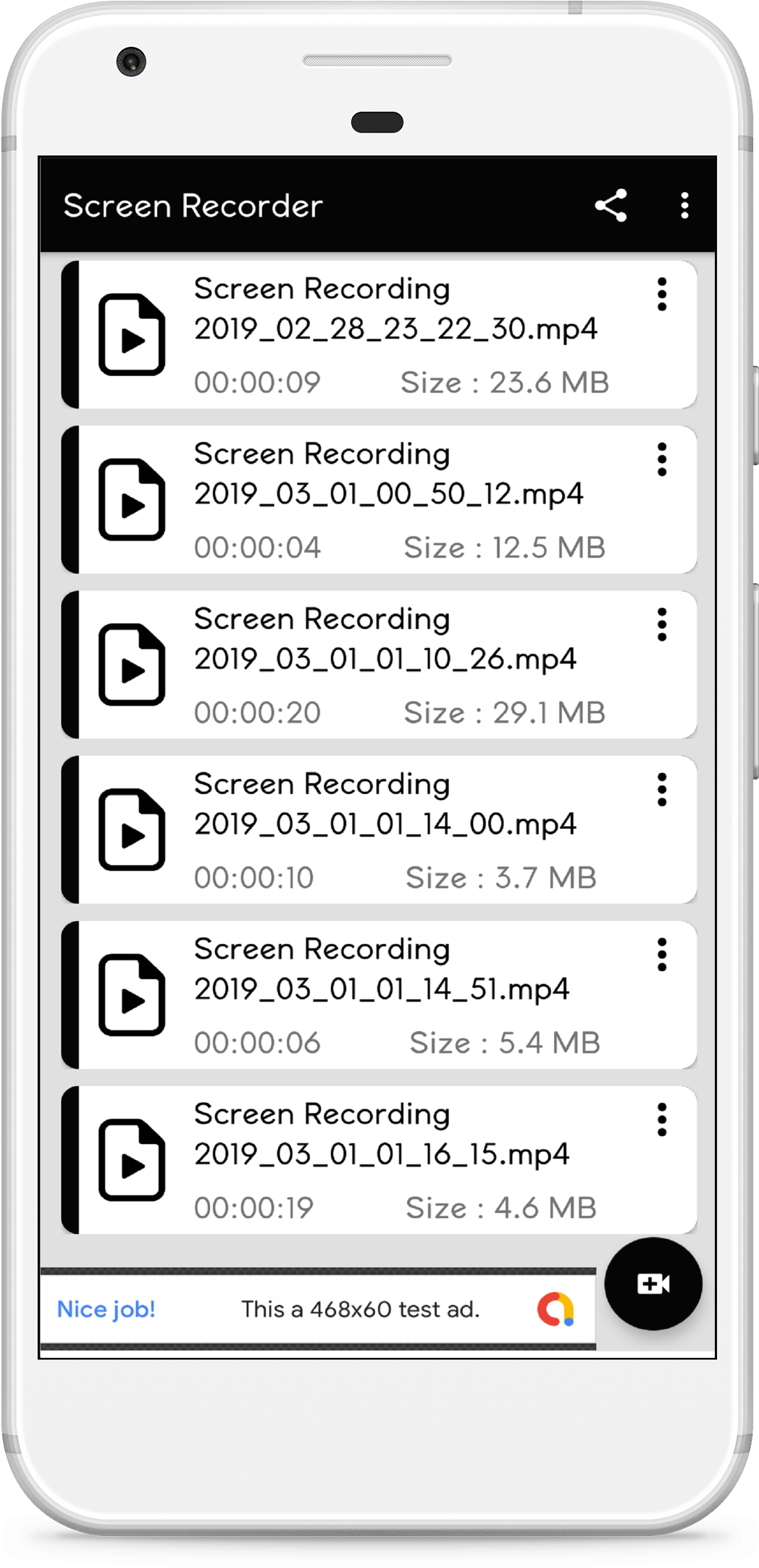759x1568 pixels.
Task: Open options for recording 2019_03_01_01_16_15.mp4
Action: click(x=661, y=1120)
